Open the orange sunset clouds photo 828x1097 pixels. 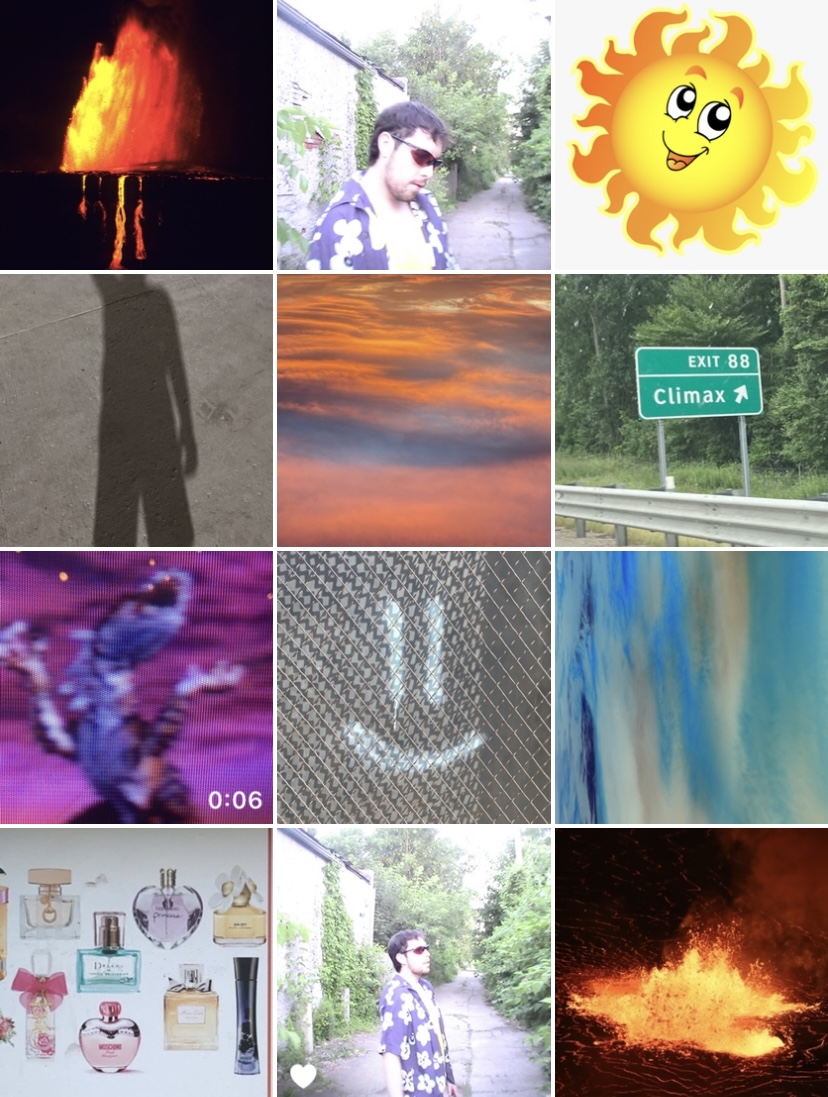point(413,411)
